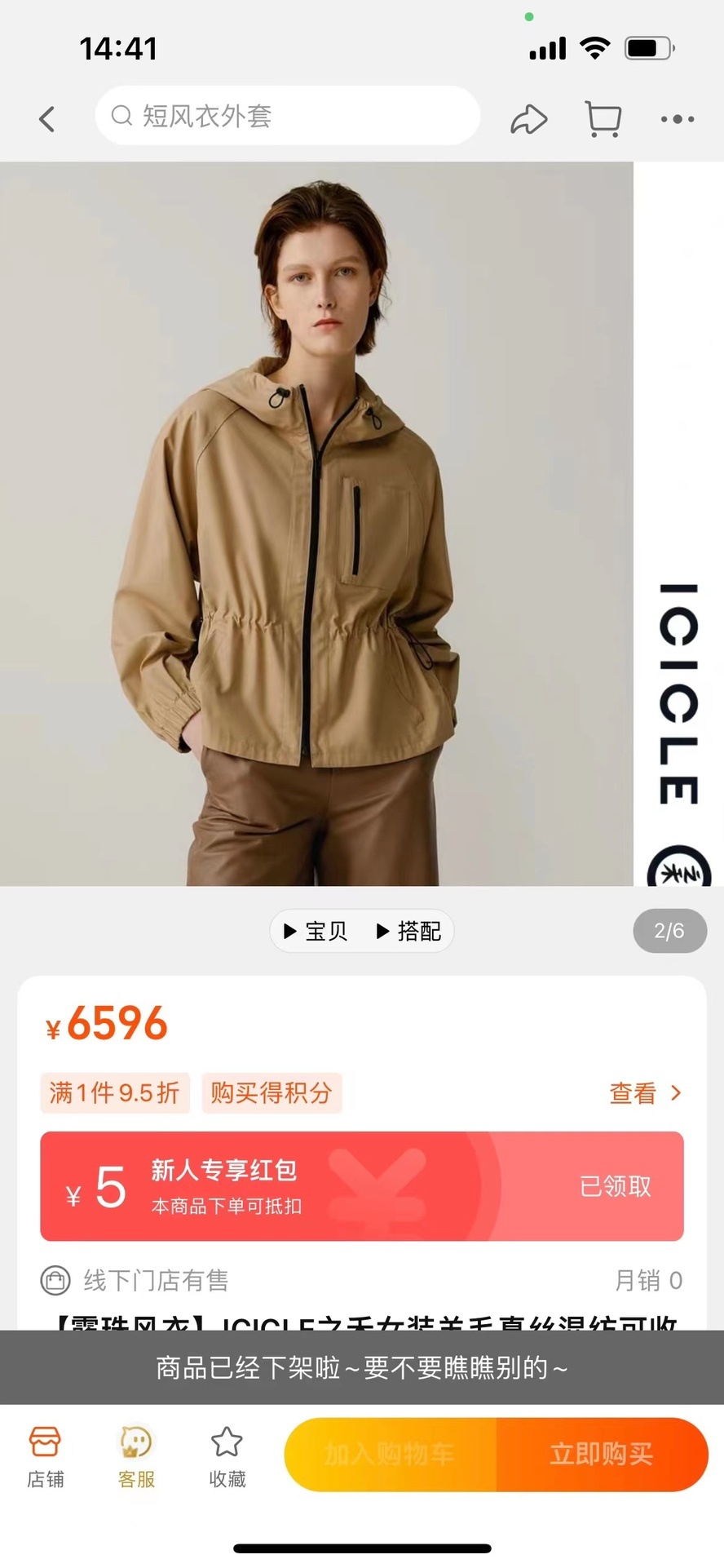The width and height of the screenshot is (724, 1568).
Task: Open the shopping cart
Action: tap(603, 119)
